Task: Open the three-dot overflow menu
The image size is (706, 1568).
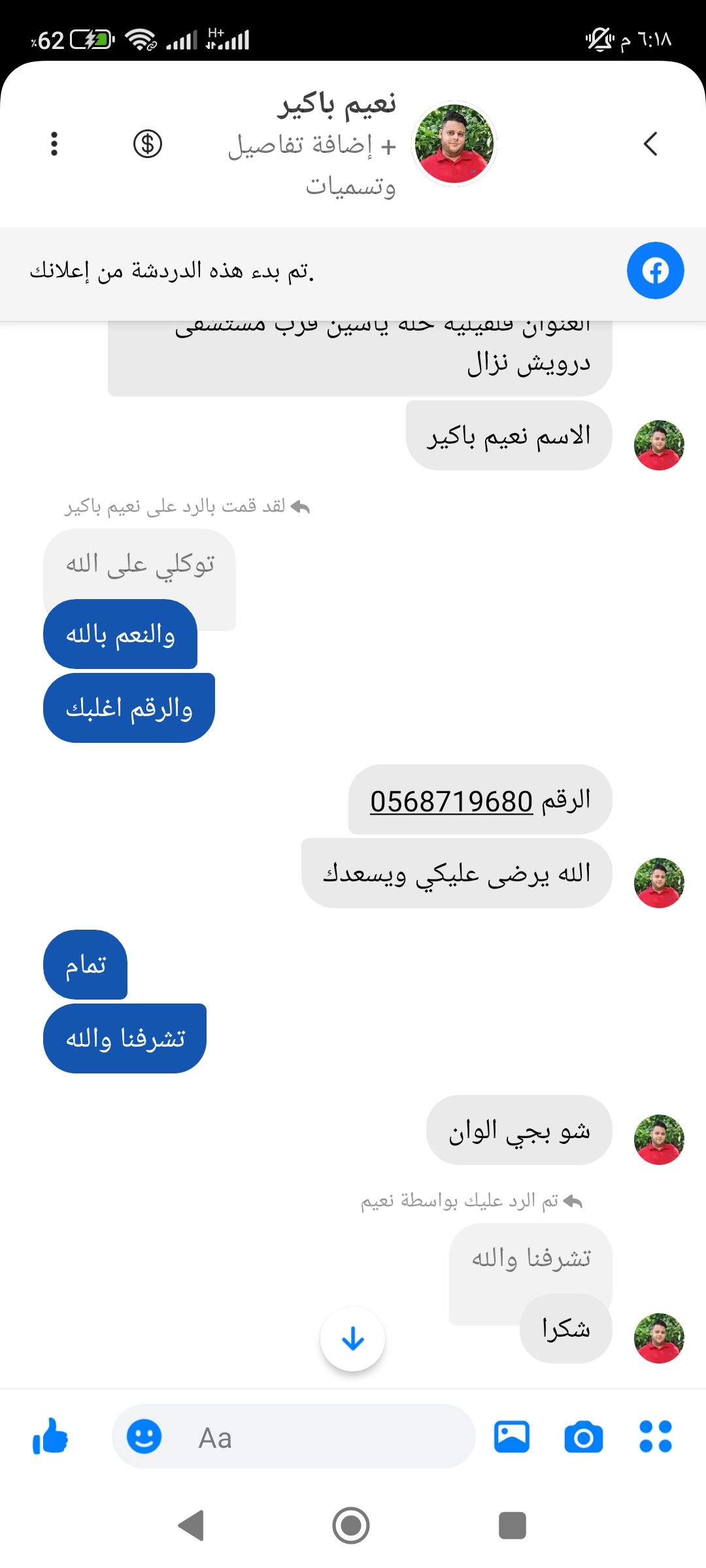Action: click(x=54, y=144)
